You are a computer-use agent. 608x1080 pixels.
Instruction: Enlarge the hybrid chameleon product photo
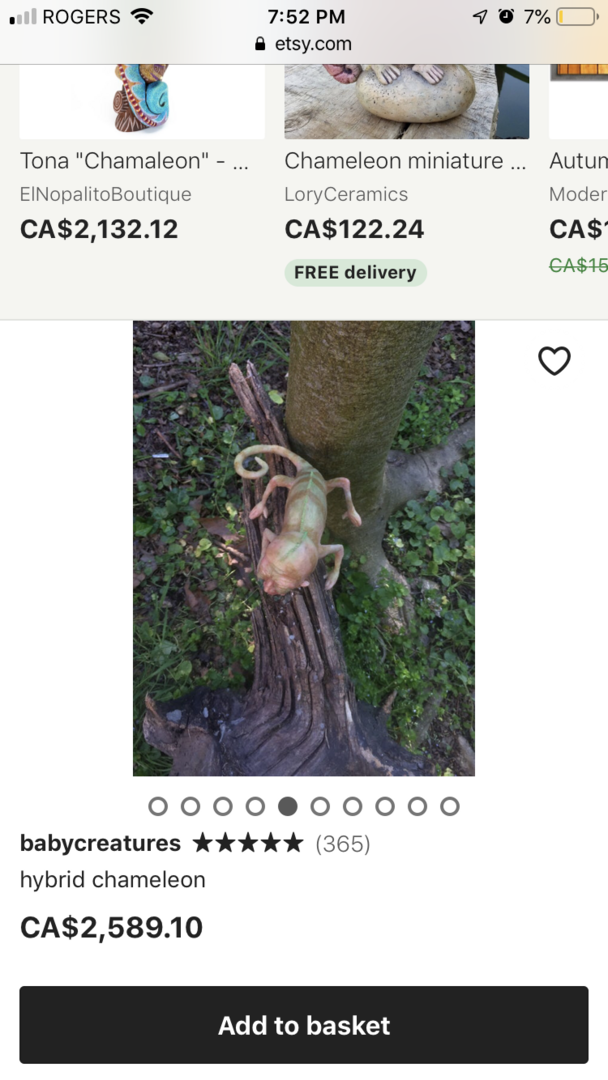pos(304,548)
